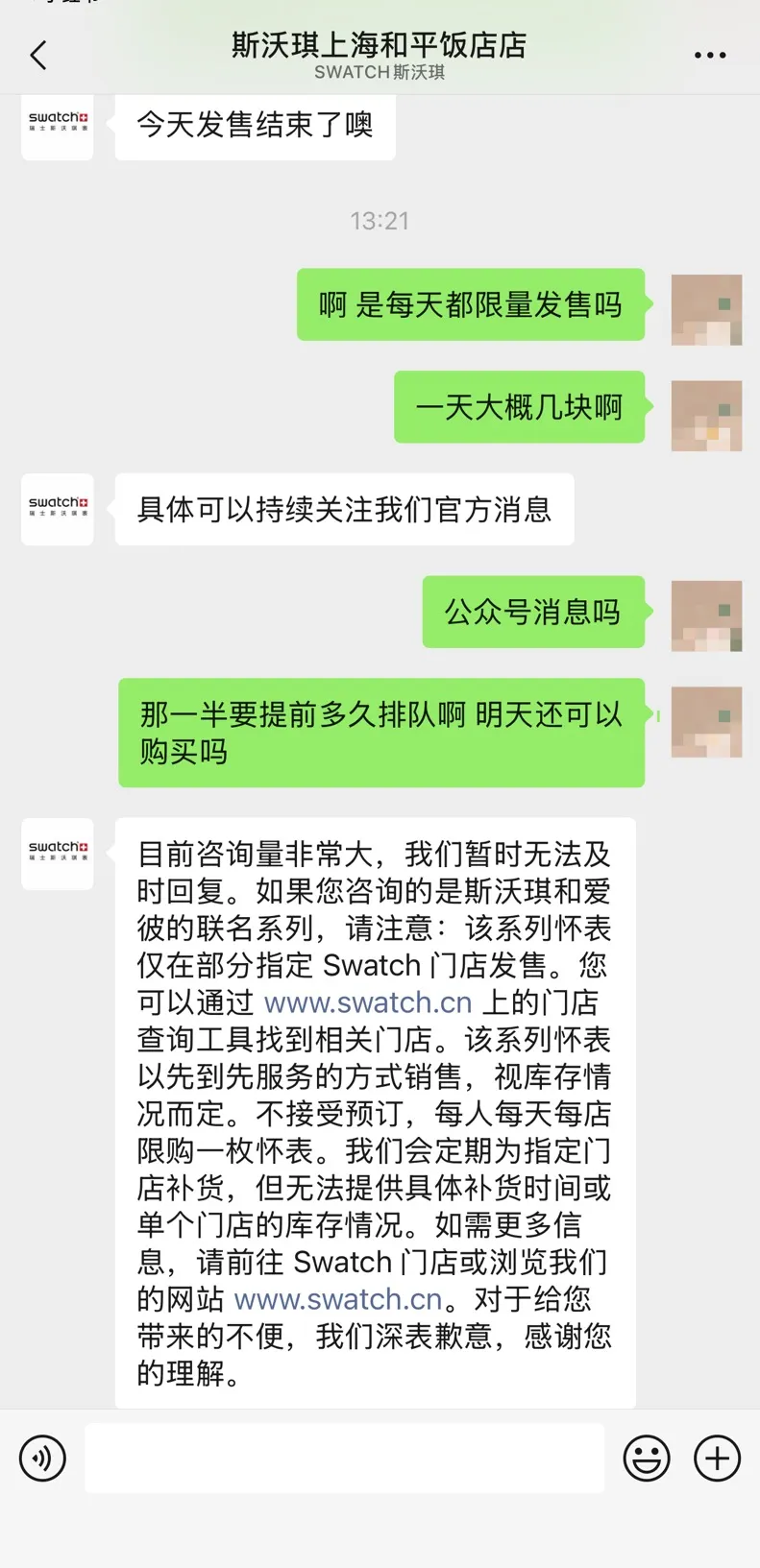Open Swatch avatar beside 今天发售结束了噢
The width and height of the screenshot is (760, 1568).
58,125
